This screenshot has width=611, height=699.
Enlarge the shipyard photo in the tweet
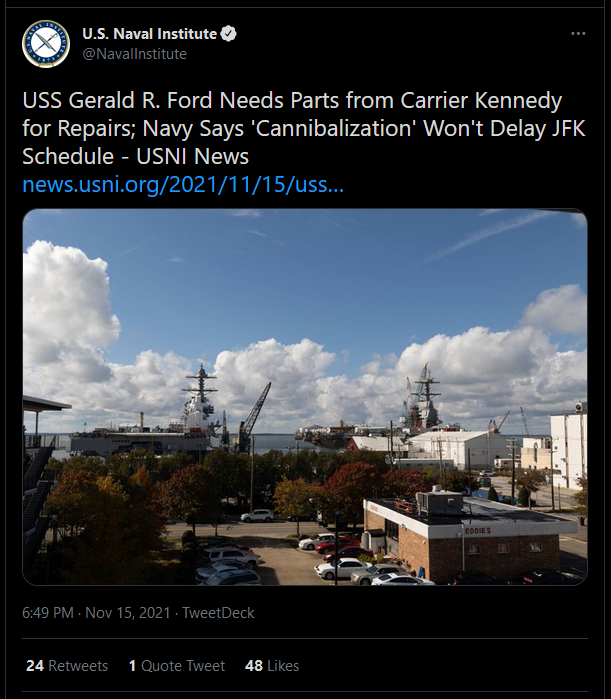(x=305, y=397)
